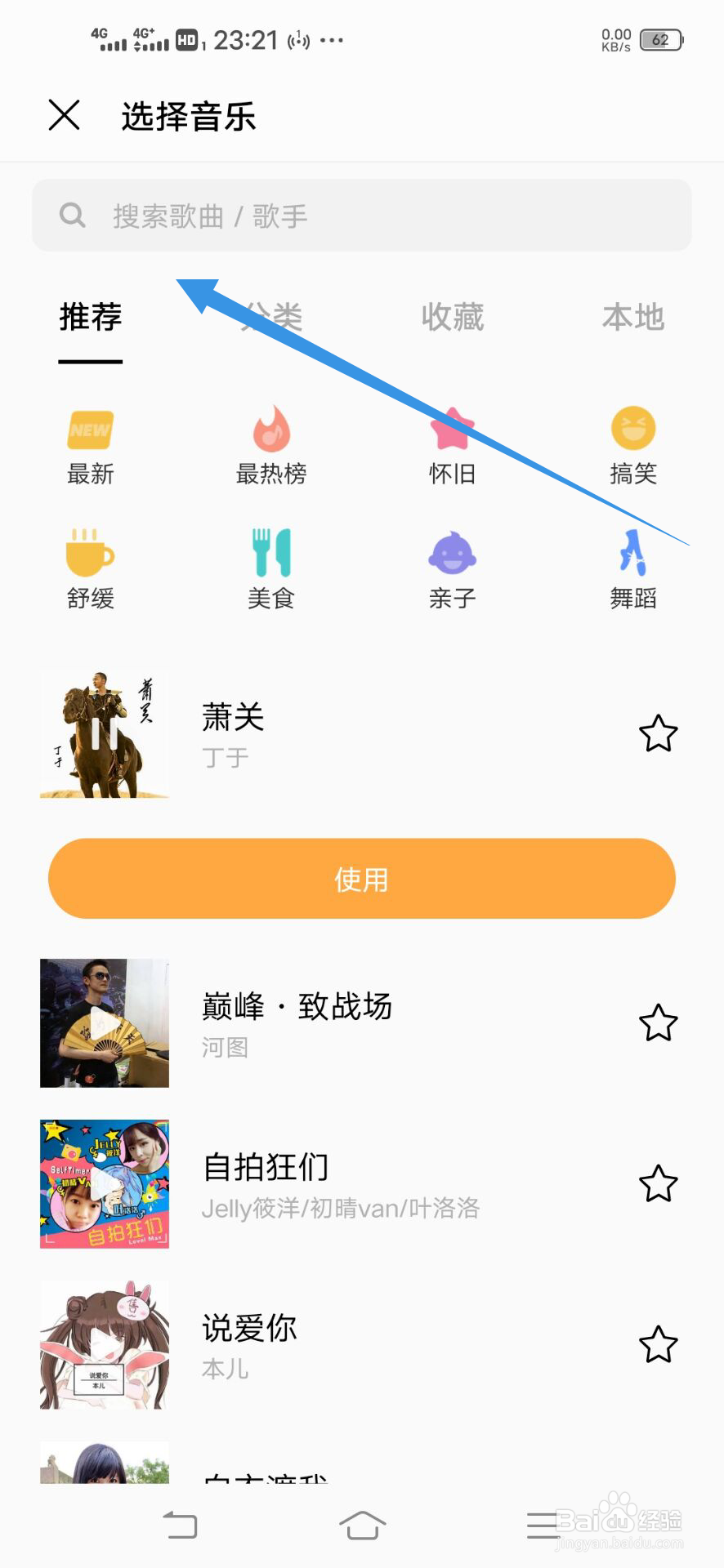Go to the system home screen
This screenshot has width=724, height=1568.
click(x=362, y=1525)
